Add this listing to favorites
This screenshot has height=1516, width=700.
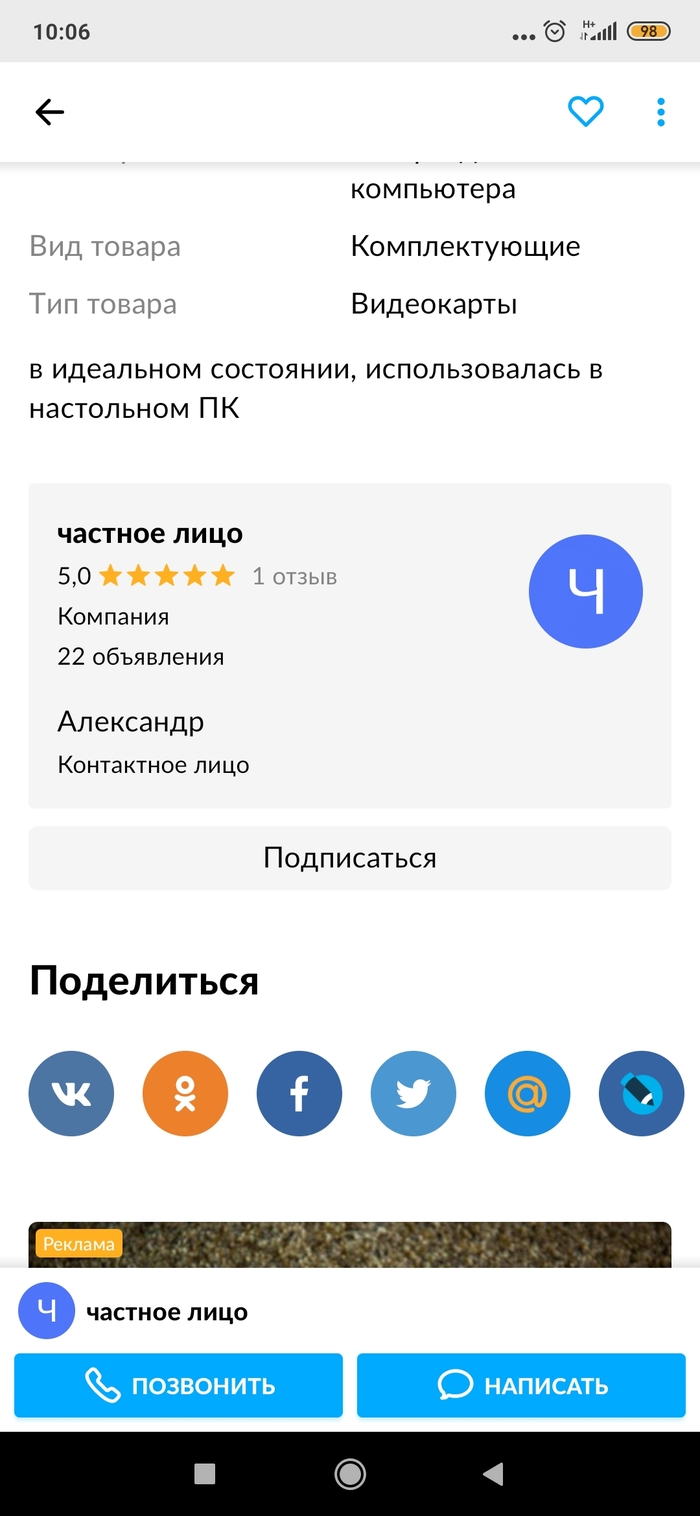[585, 112]
